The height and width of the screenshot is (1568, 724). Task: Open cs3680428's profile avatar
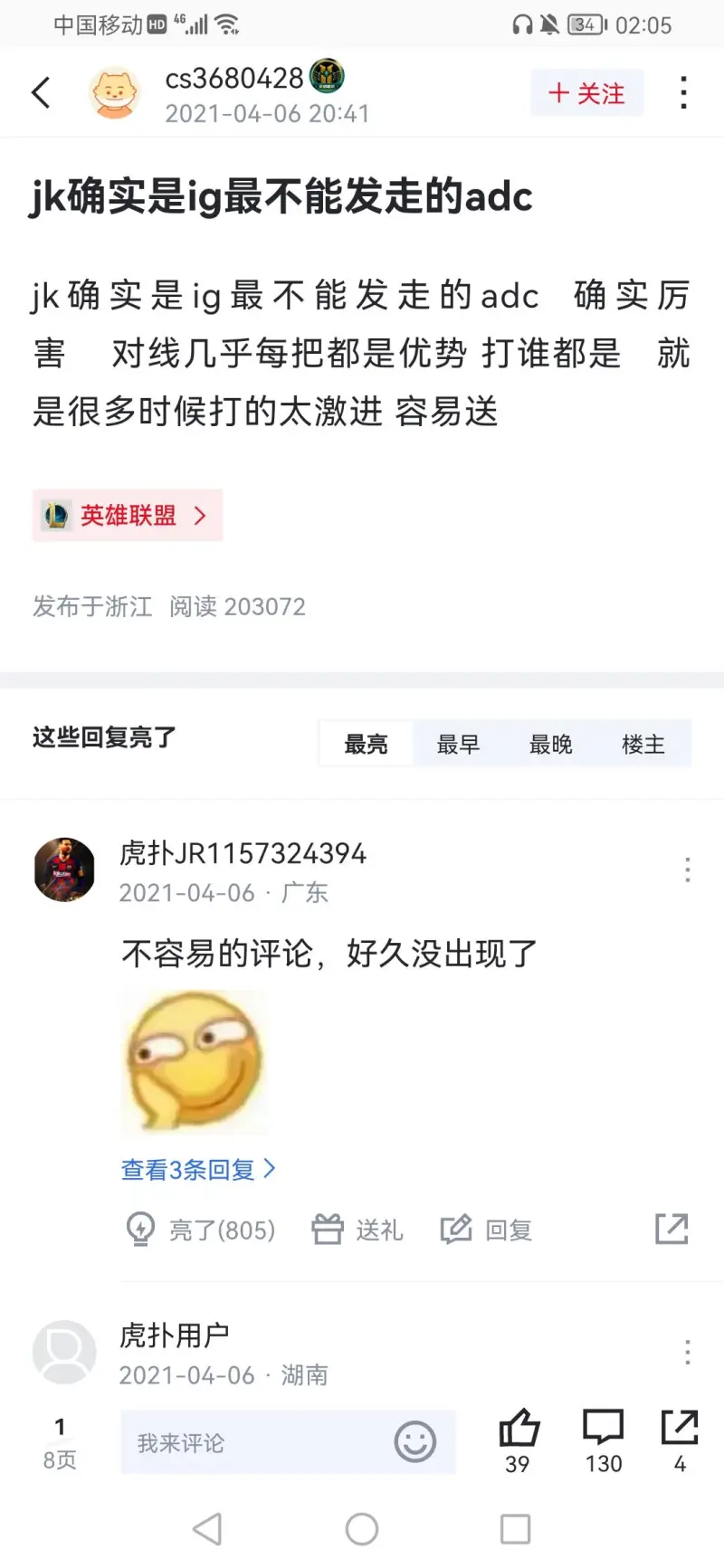click(114, 92)
